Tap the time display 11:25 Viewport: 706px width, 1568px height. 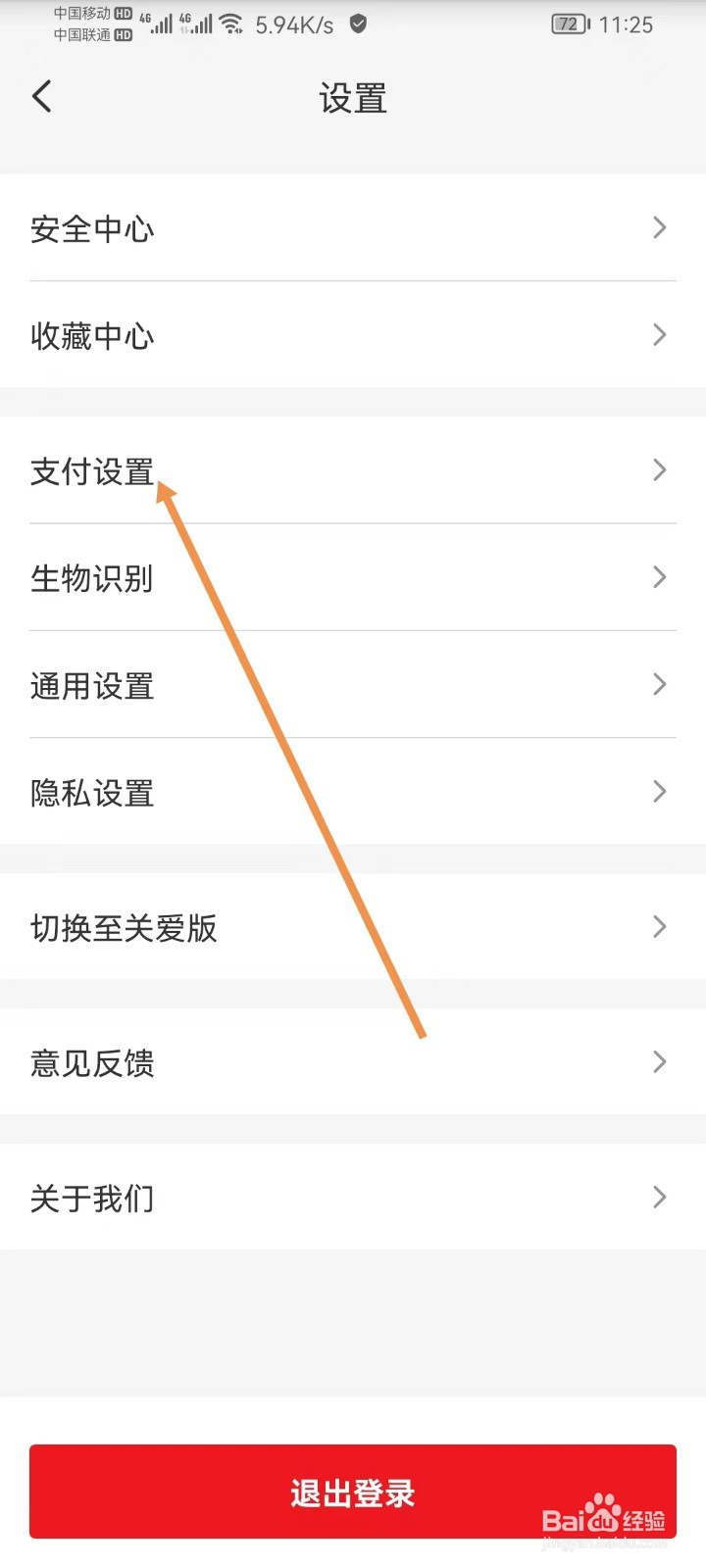(629, 24)
